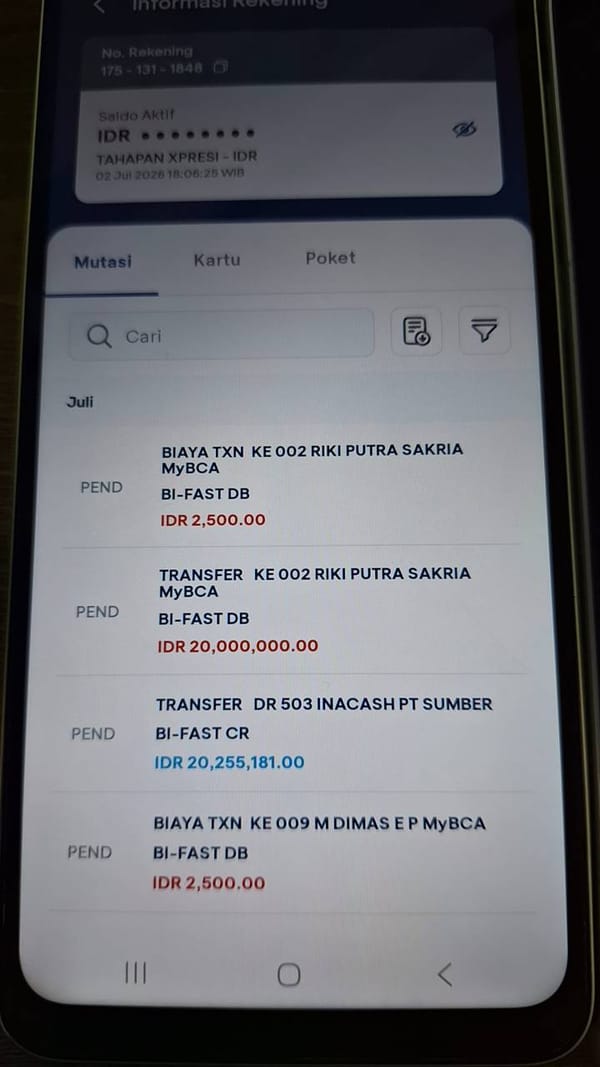This screenshot has height=1067, width=600.
Task: Go back from Informasi Rekening
Action: (99, 5)
